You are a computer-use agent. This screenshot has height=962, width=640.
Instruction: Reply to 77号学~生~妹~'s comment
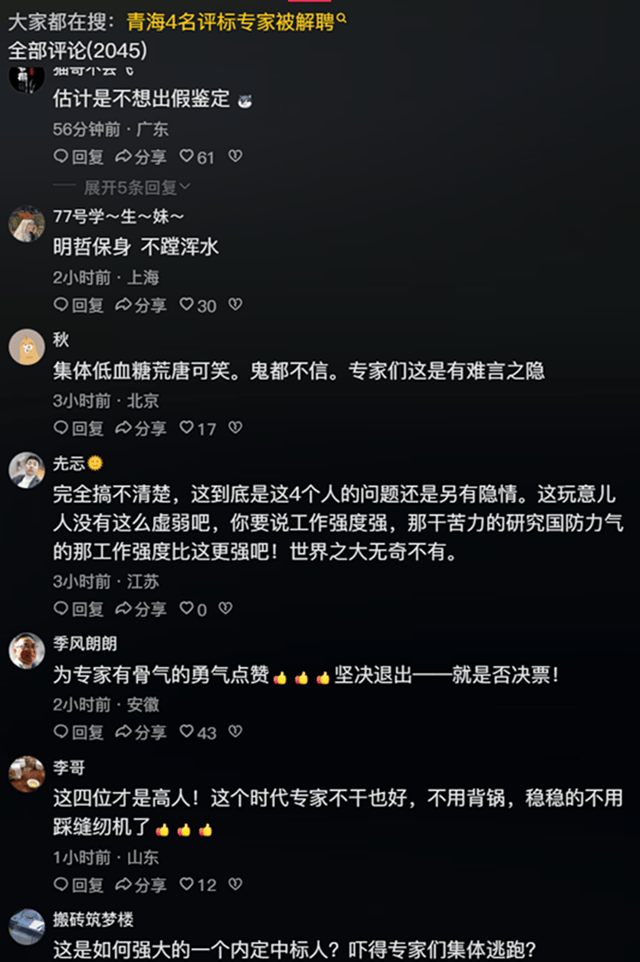(x=79, y=305)
